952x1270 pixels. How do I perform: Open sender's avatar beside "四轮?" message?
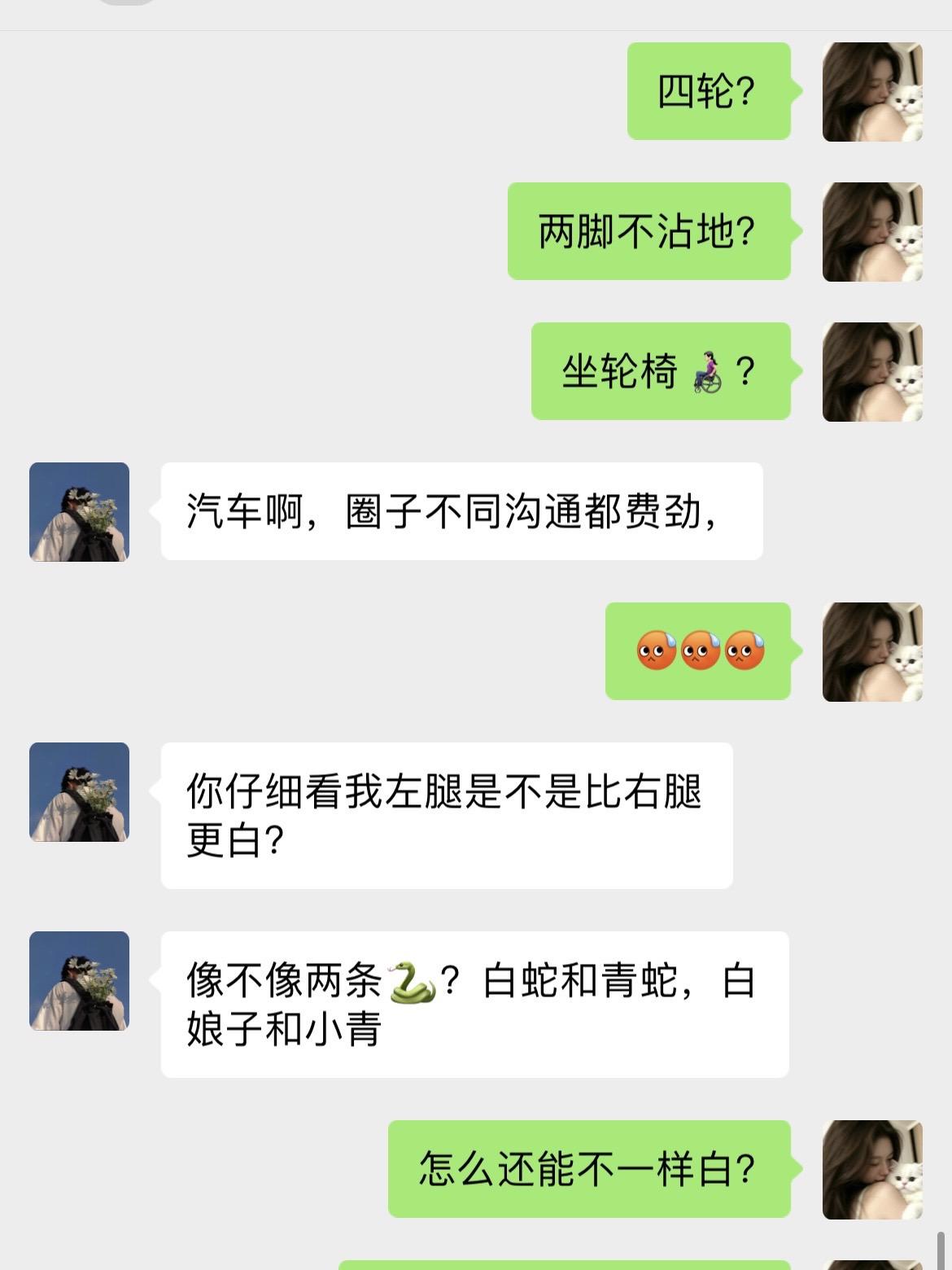[x=872, y=92]
